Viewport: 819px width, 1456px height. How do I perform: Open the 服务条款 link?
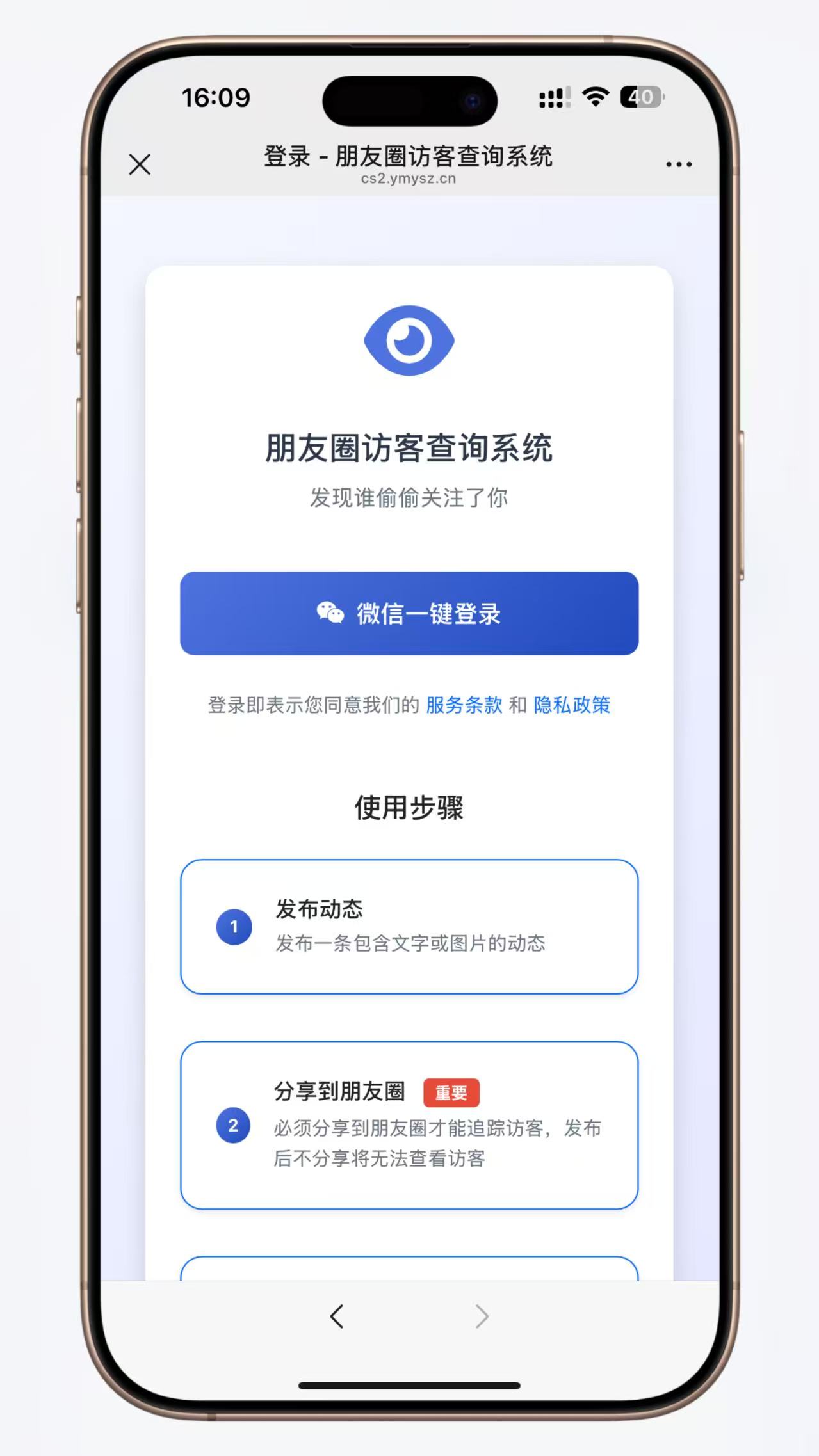[x=464, y=705]
